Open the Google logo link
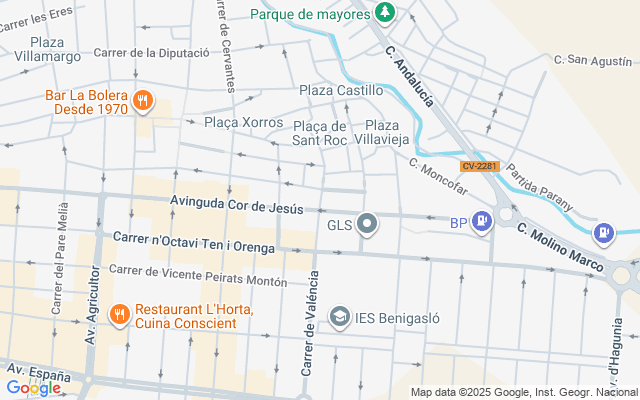Viewport: 640px width, 400px height. [34, 388]
